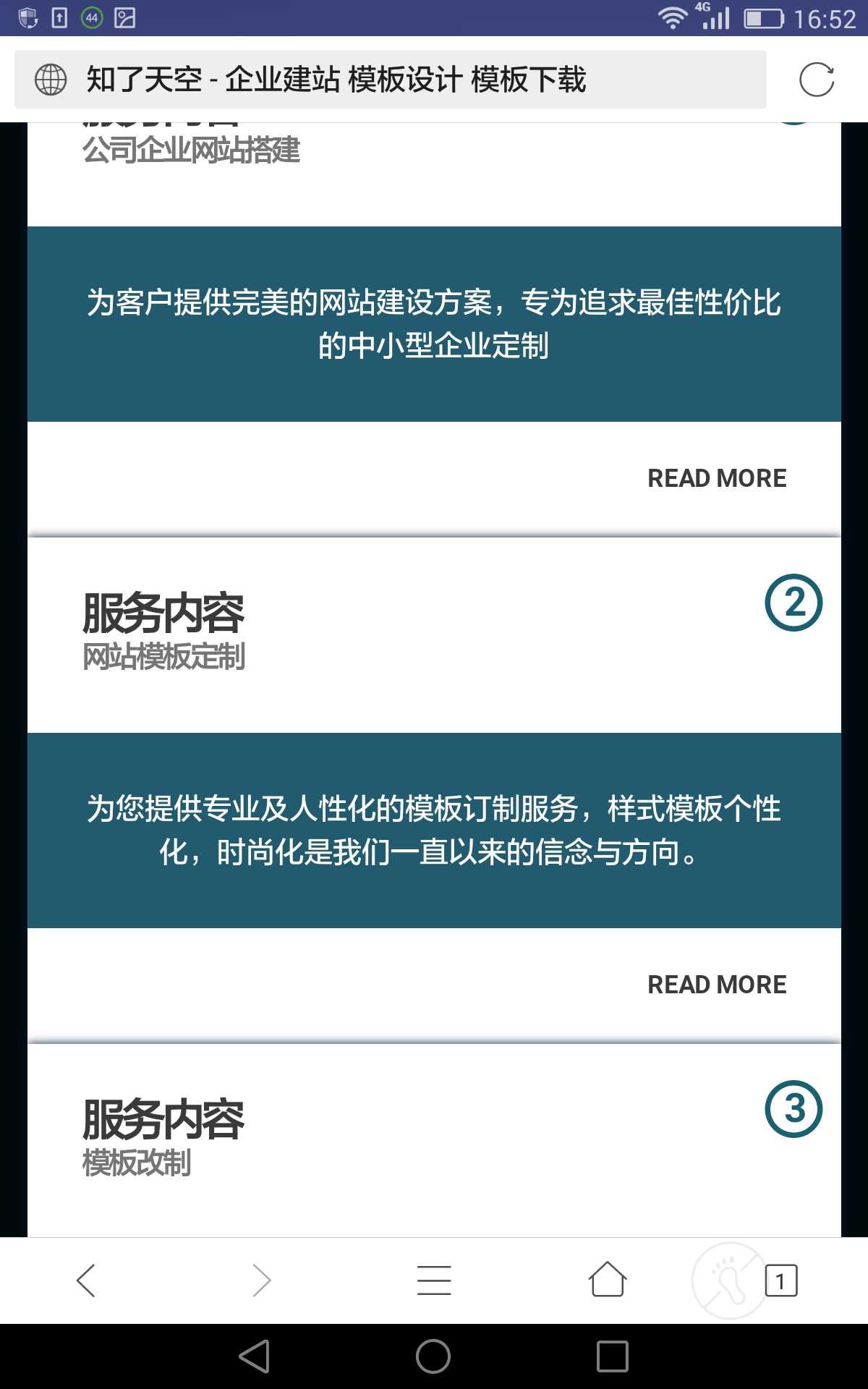Open the 网站模板定制 service card

coord(163,628)
